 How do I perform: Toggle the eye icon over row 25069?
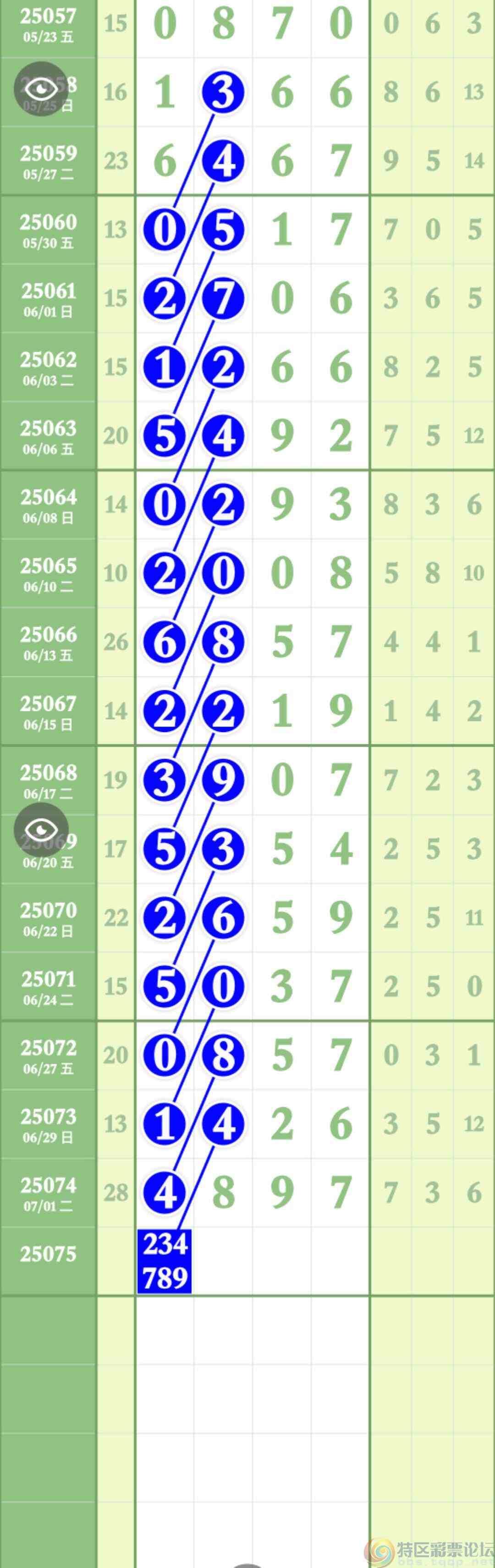click(x=41, y=830)
